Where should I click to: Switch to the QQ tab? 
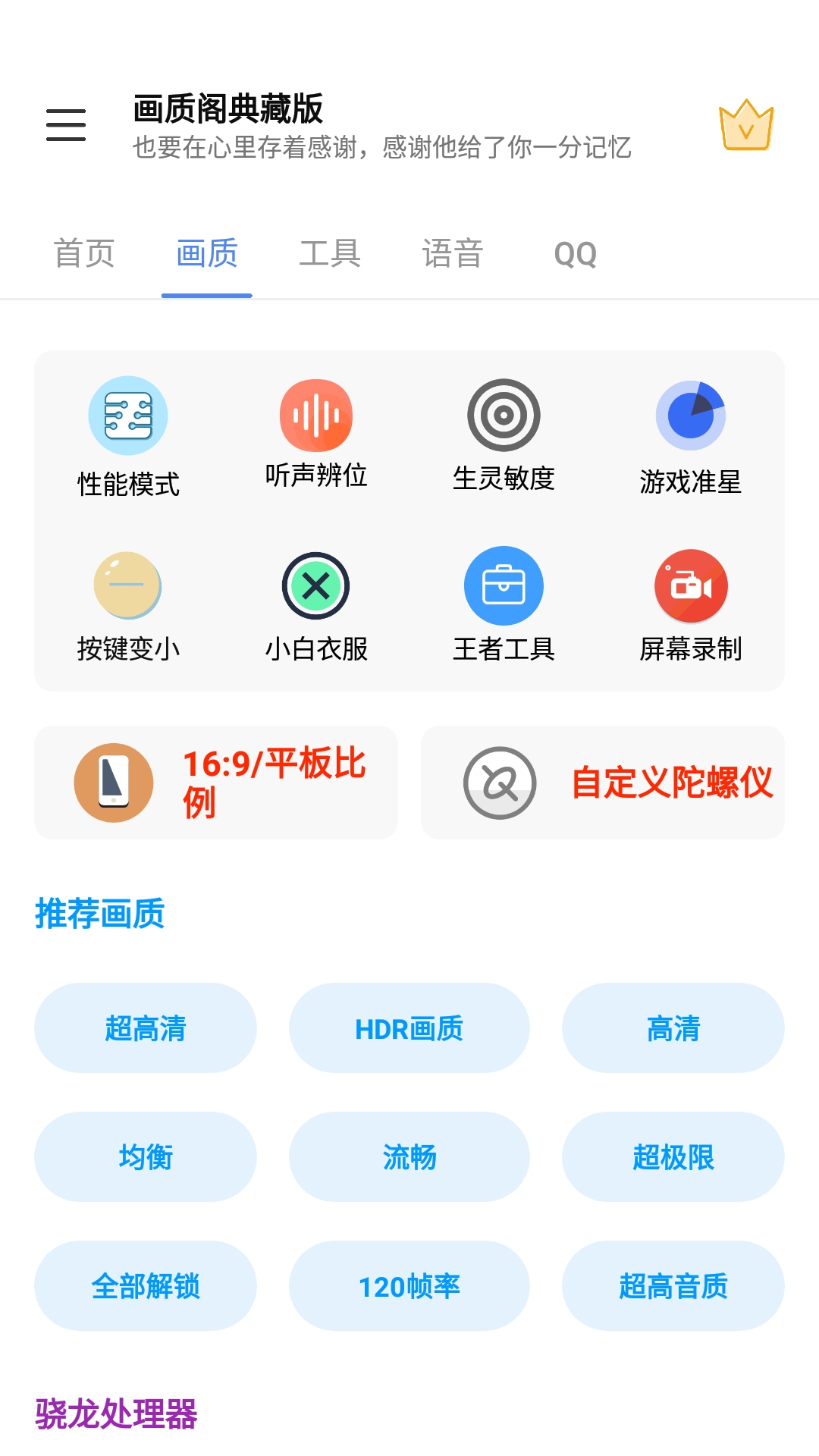(576, 253)
